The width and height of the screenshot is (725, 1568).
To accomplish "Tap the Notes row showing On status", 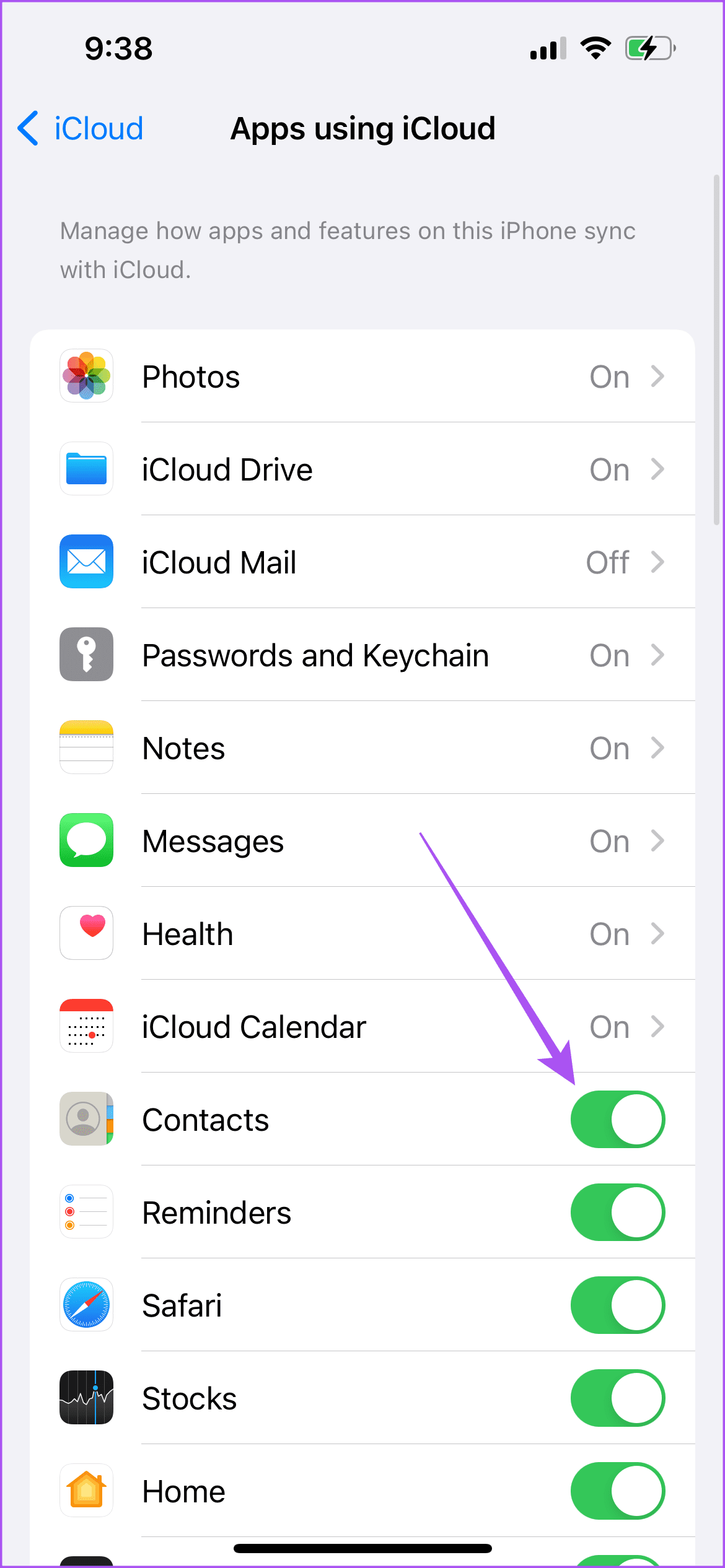I will [x=362, y=747].
